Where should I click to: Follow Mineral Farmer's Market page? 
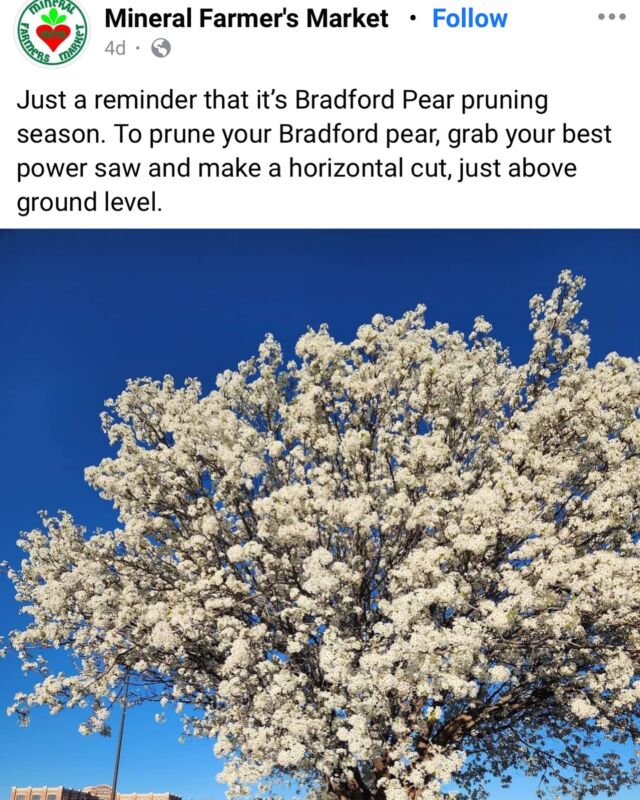(469, 18)
